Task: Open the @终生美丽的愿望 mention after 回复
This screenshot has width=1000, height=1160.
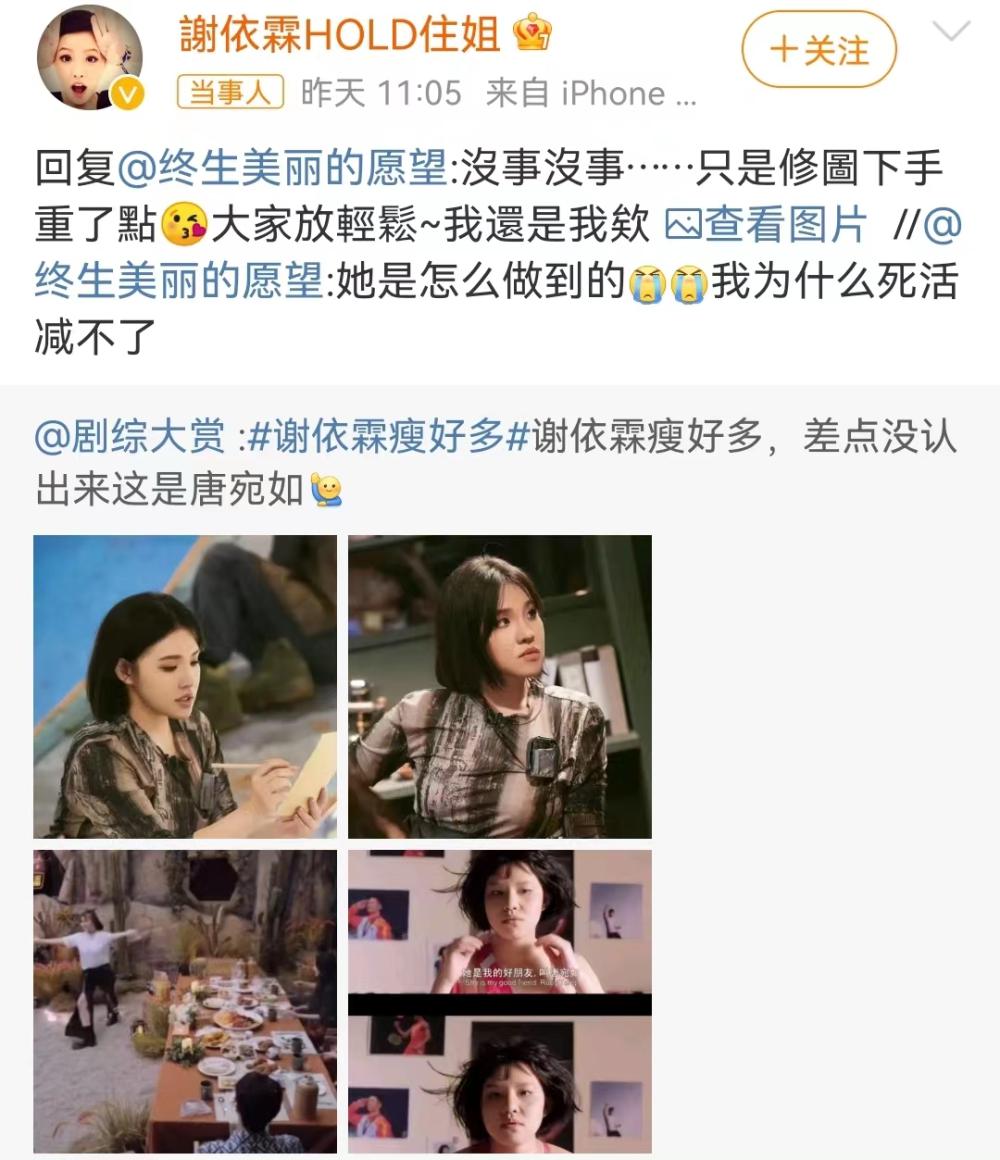Action: tap(281, 169)
